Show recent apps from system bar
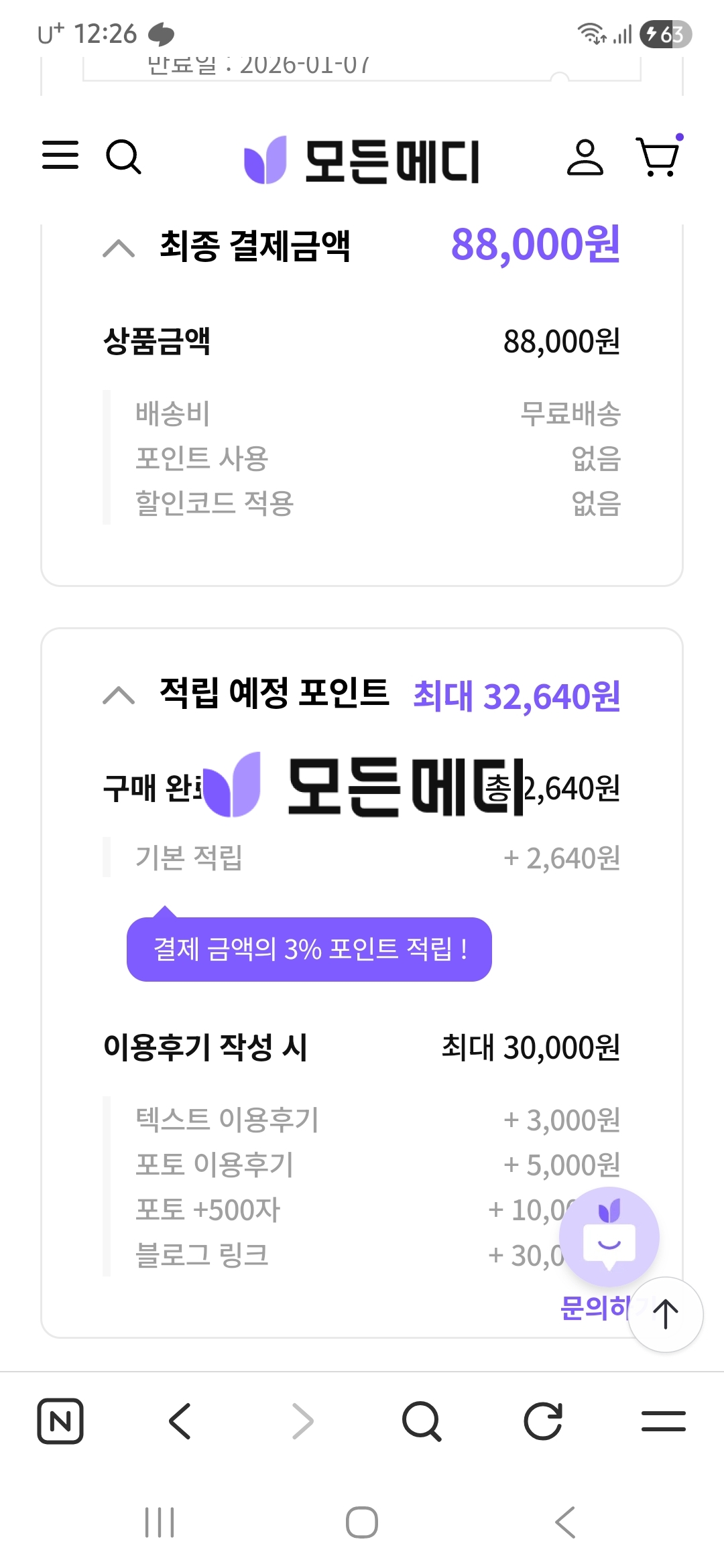The width and height of the screenshot is (724, 1568). click(160, 1522)
